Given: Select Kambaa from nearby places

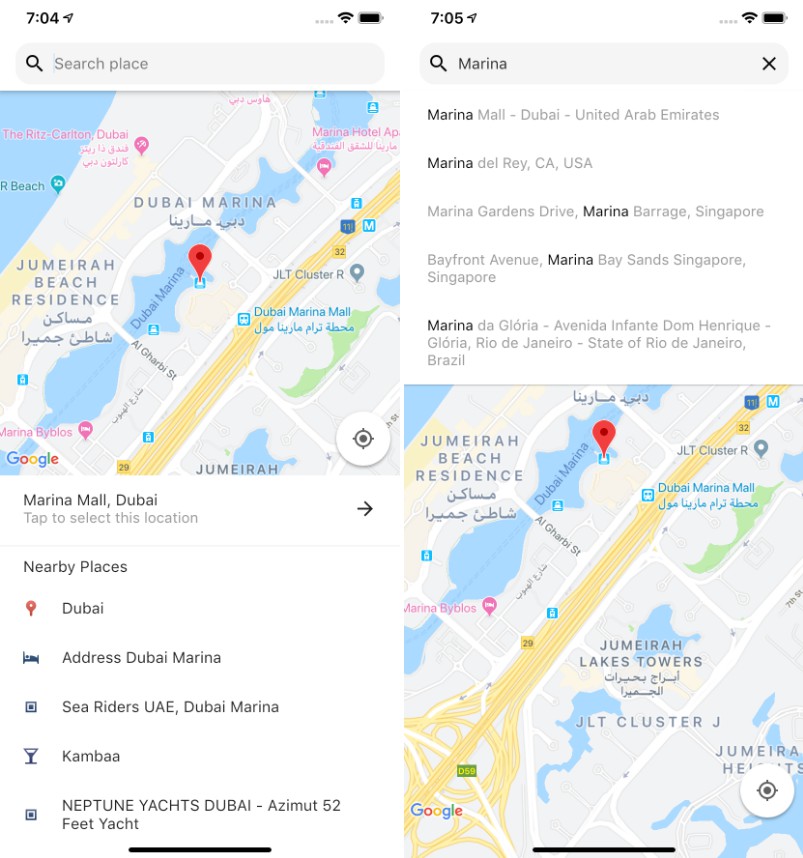Looking at the screenshot, I should [91, 756].
